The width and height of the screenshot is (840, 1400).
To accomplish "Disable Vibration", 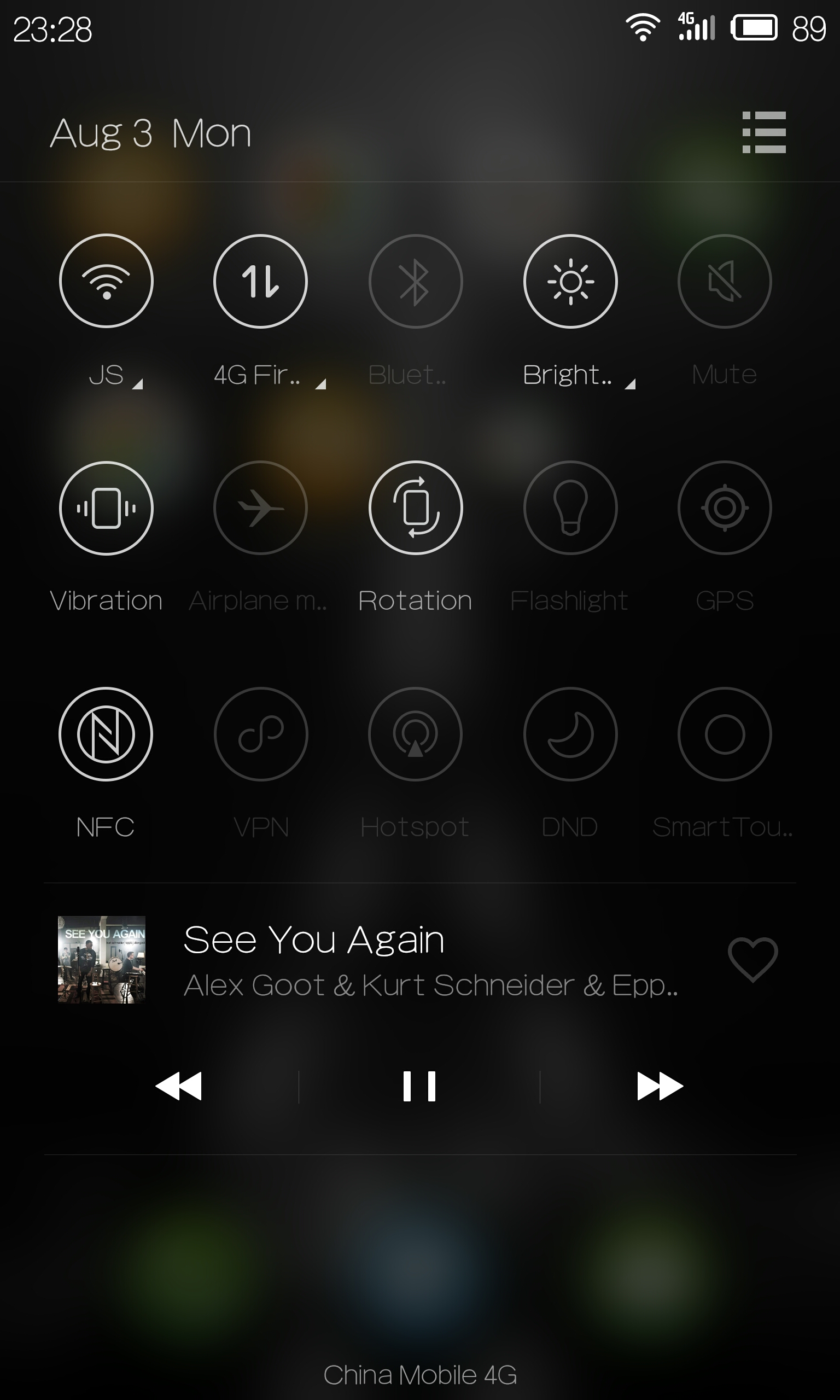I will click(x=106, y=508).
